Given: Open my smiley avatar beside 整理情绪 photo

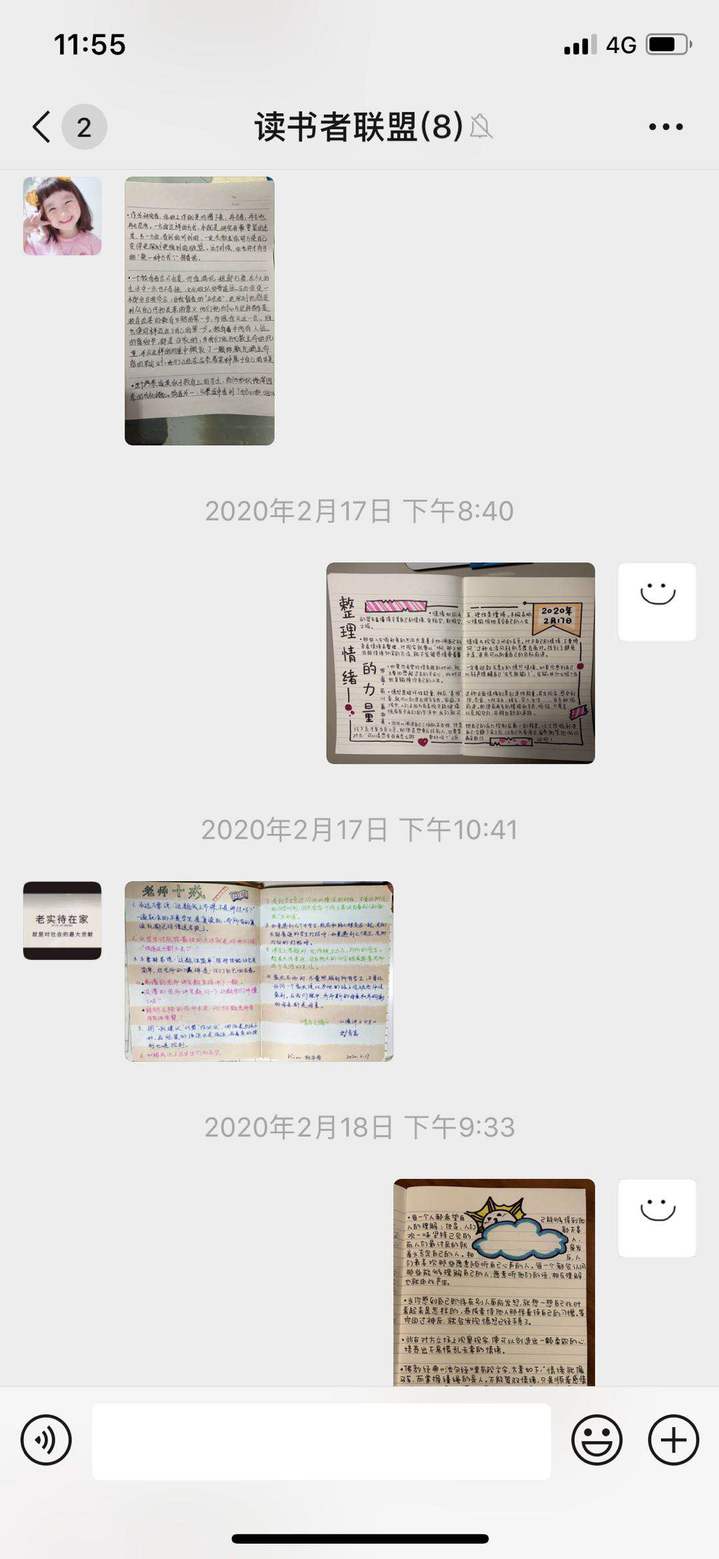Looking at the screenshot, I should click(657, 601).
